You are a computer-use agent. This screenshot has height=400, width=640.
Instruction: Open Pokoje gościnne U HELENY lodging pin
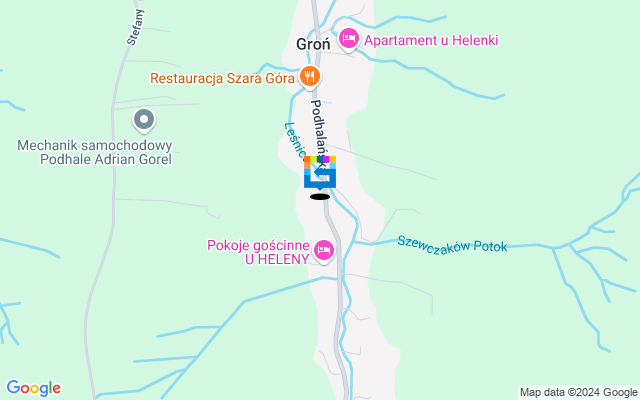tap(323, 250)
